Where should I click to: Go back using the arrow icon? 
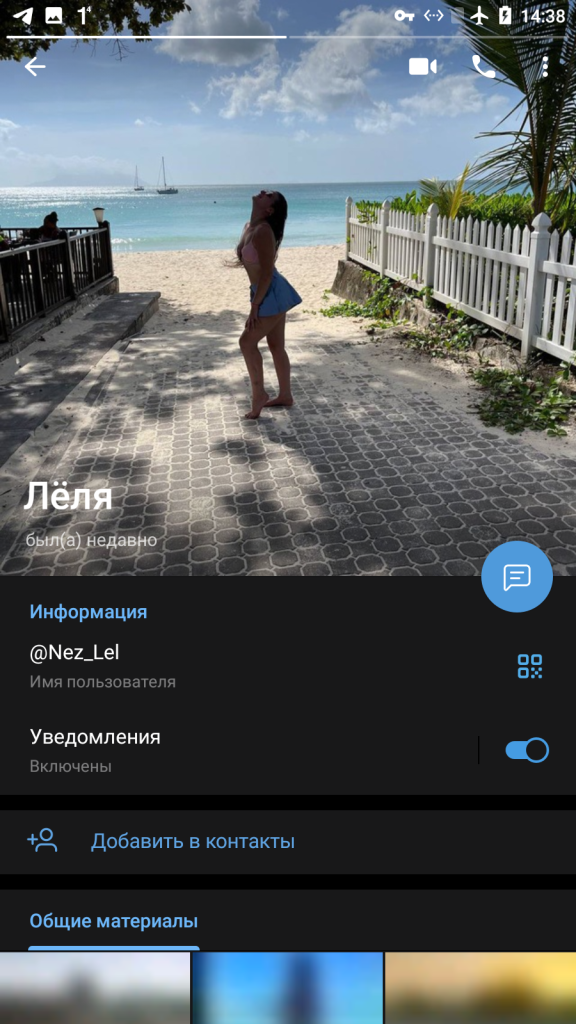coord(35,67)
